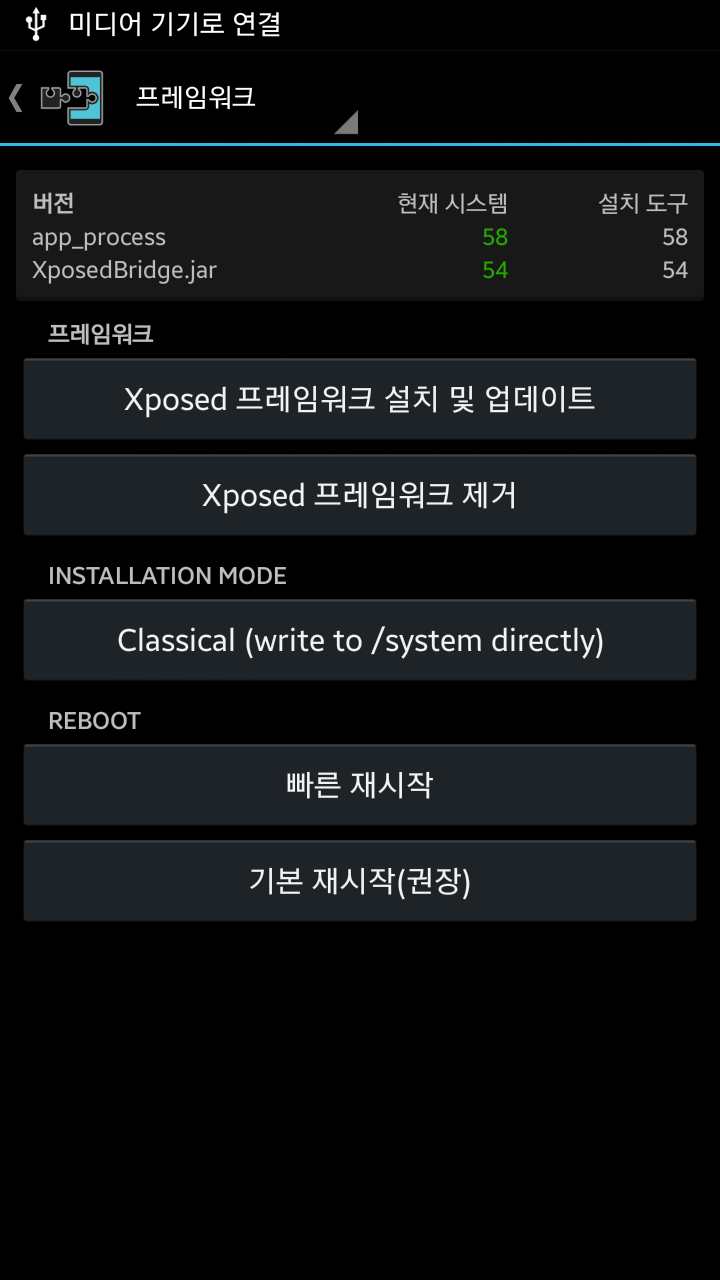Select Xposed 프레임워크 제거 button
Image resolution: width=720 pixels, height=1280 pixels.
click(x=360, y=495)
